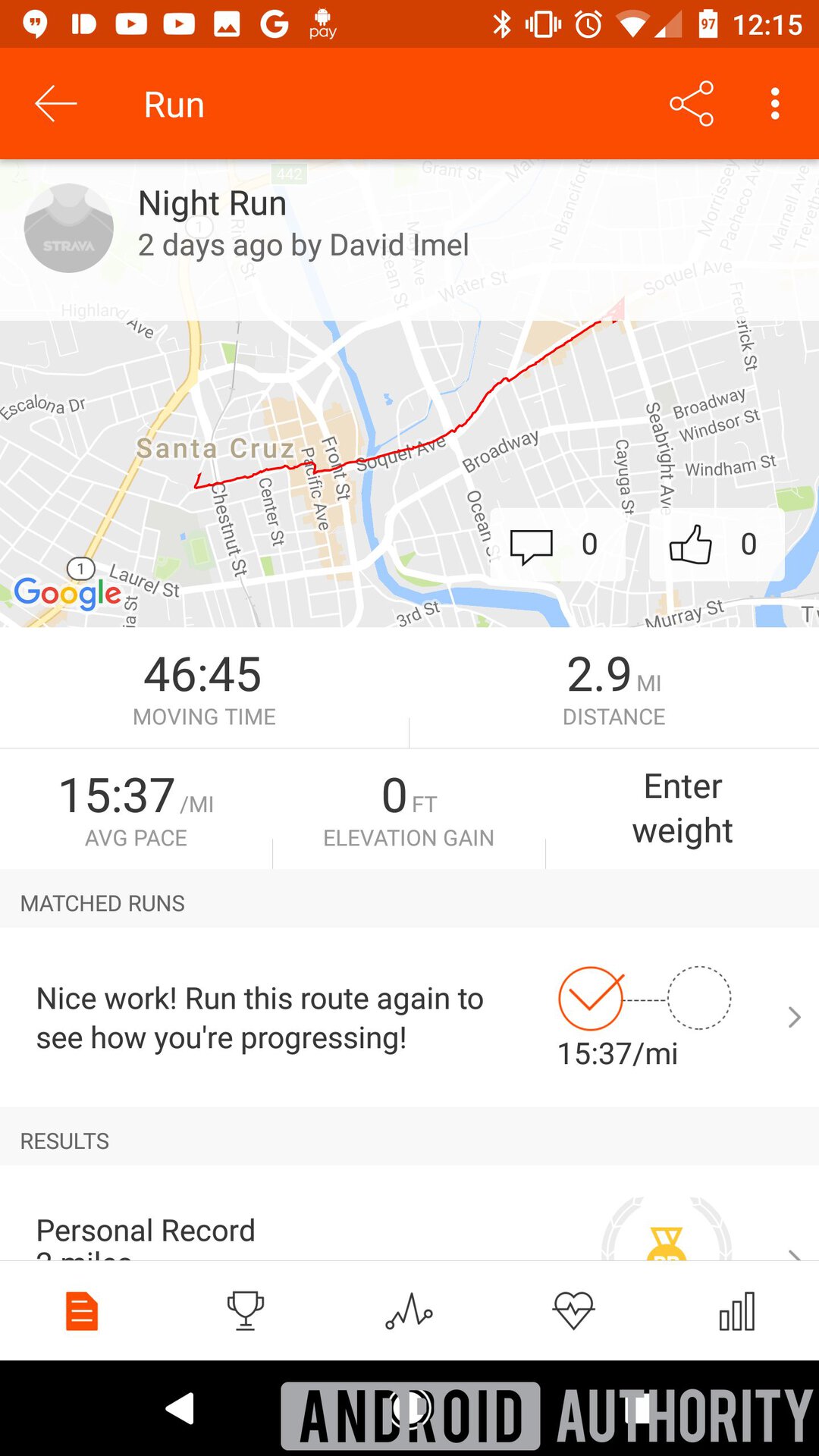This screenshot has width=819, height=1456.
Task: Open the profile avatar next to Night Run
Action: tap(69, 228)
